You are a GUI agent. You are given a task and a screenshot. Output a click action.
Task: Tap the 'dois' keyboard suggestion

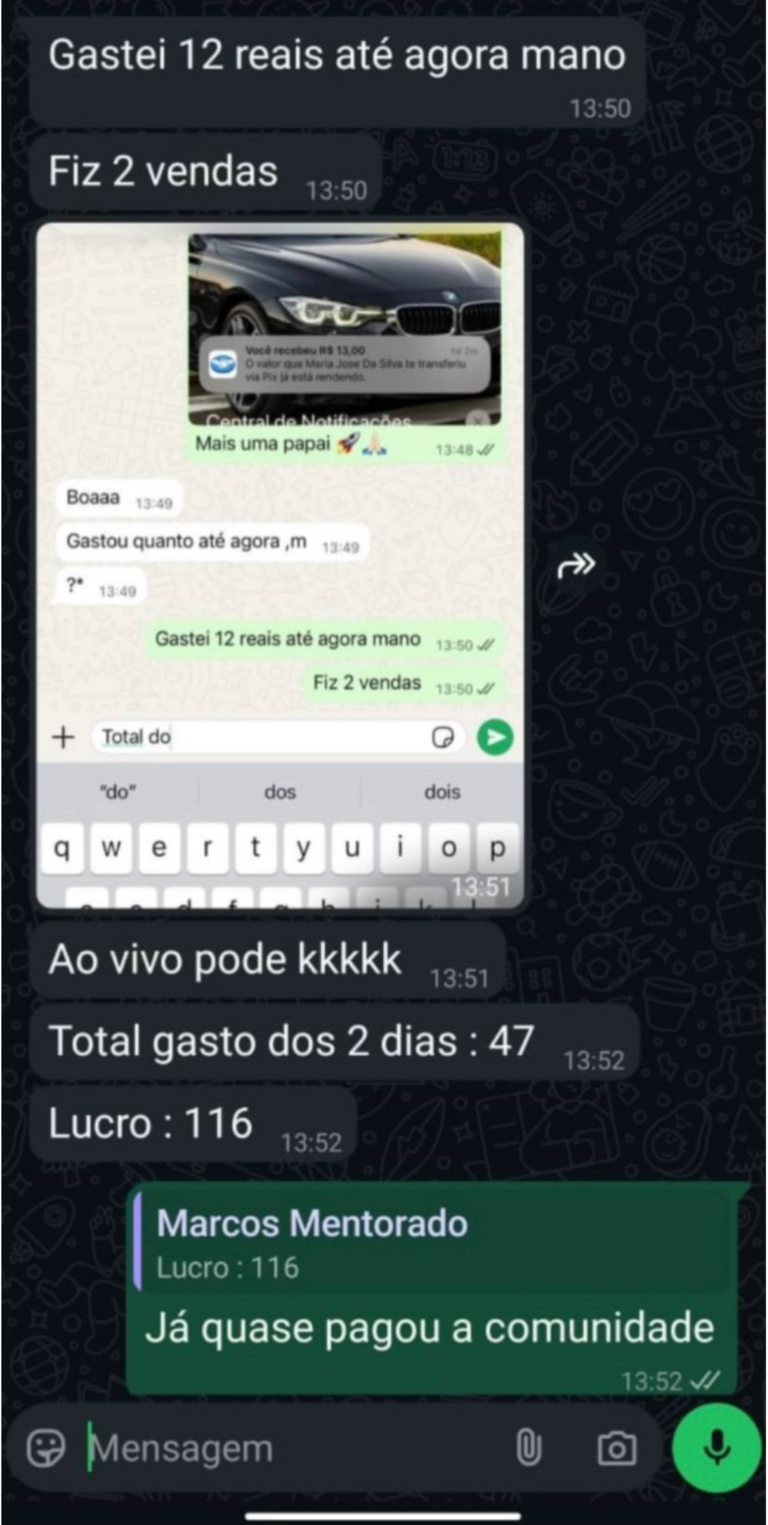point(441,792)
